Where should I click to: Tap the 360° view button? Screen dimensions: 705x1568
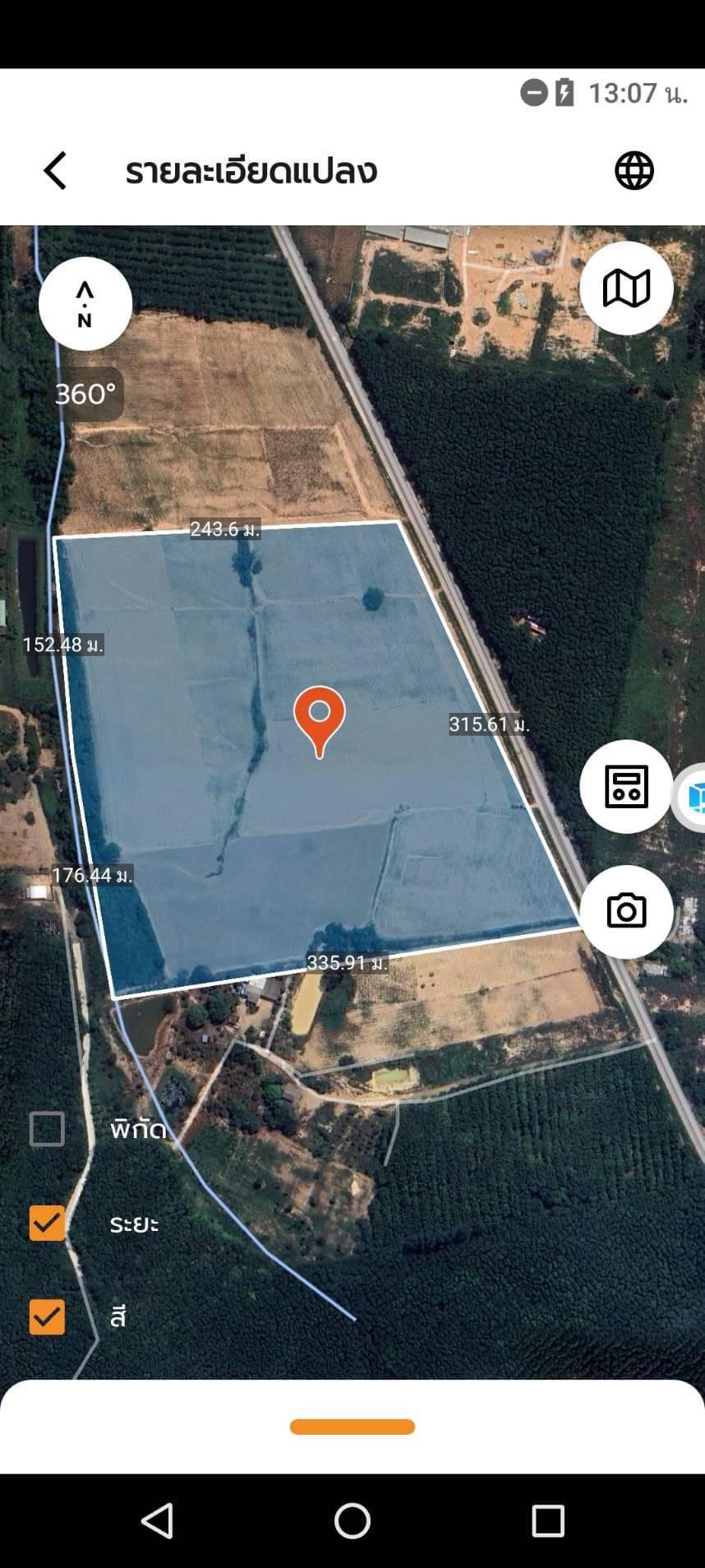85,394
